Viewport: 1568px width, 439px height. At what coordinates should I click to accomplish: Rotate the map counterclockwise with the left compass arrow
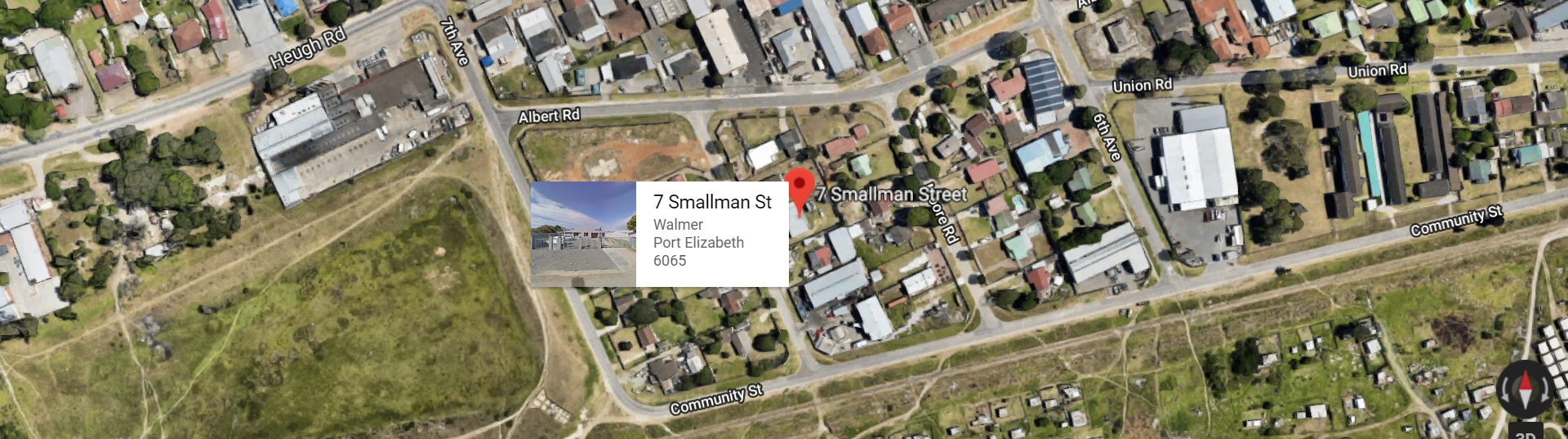click(x=1505, y=390)
